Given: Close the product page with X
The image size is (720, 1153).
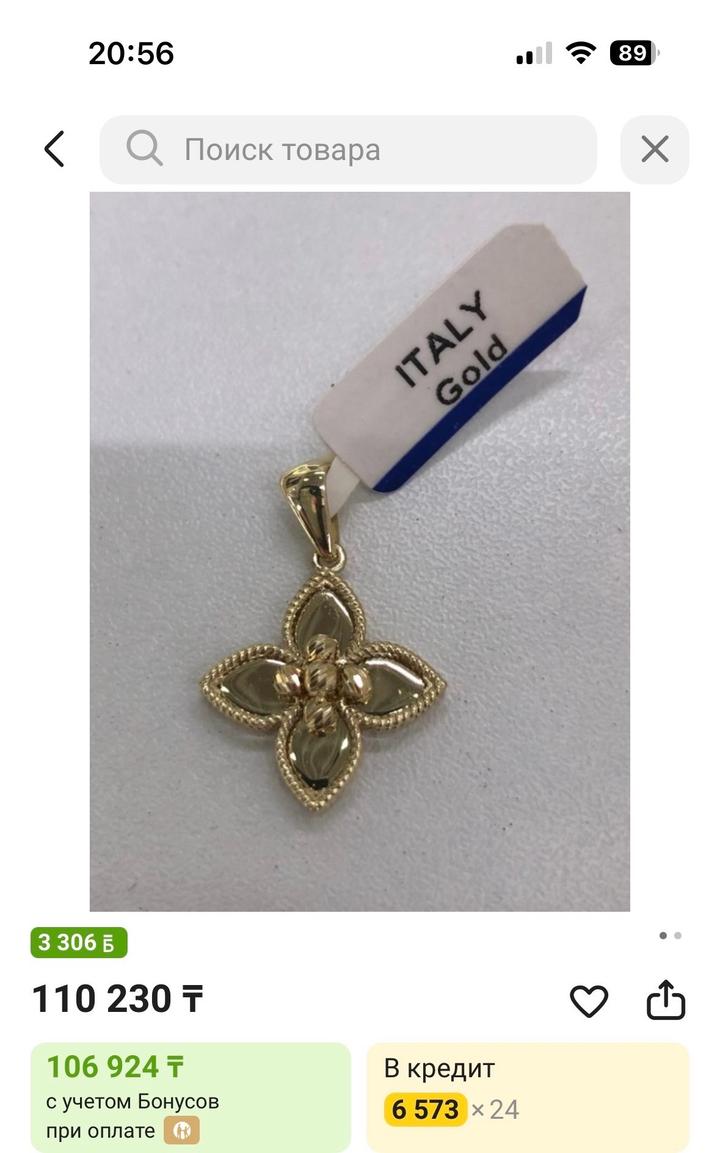Looking at the screenshot, I should point(654,150).
